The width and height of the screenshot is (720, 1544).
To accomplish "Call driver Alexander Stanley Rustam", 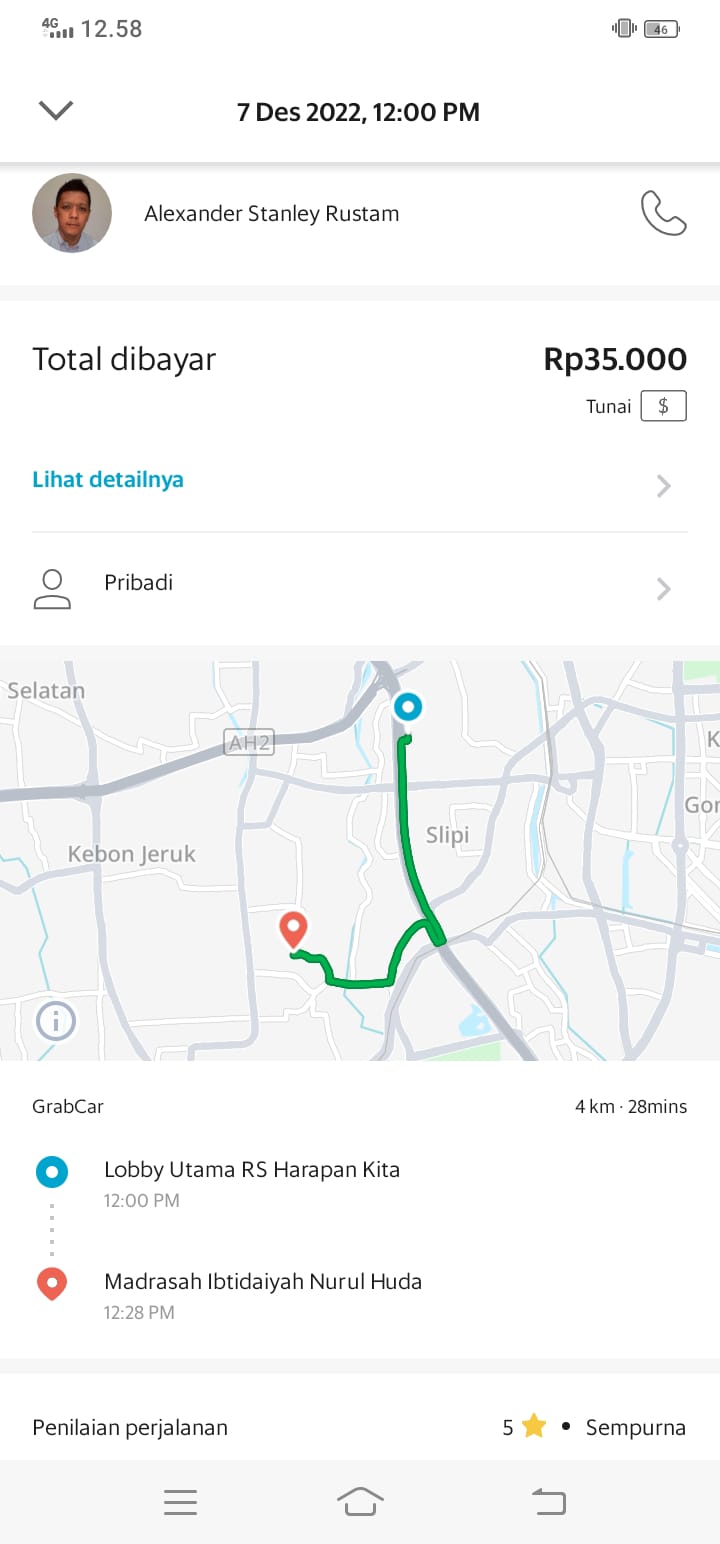I will coord(663,213).
